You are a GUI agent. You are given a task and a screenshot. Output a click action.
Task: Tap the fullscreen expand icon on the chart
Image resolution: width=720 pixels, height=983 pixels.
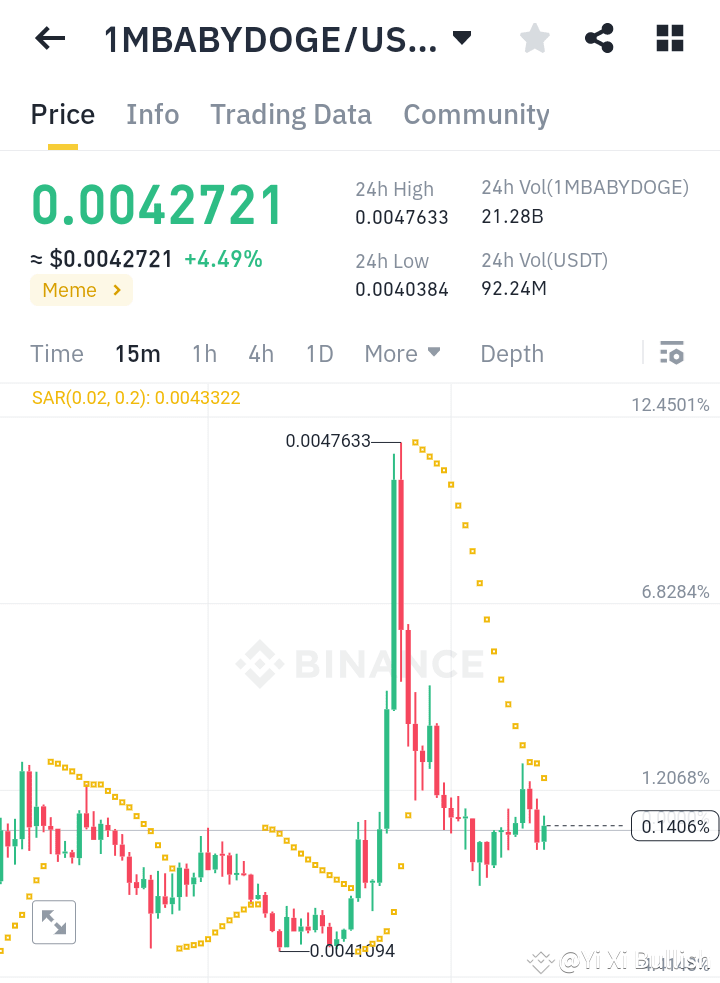coord(54,921)
